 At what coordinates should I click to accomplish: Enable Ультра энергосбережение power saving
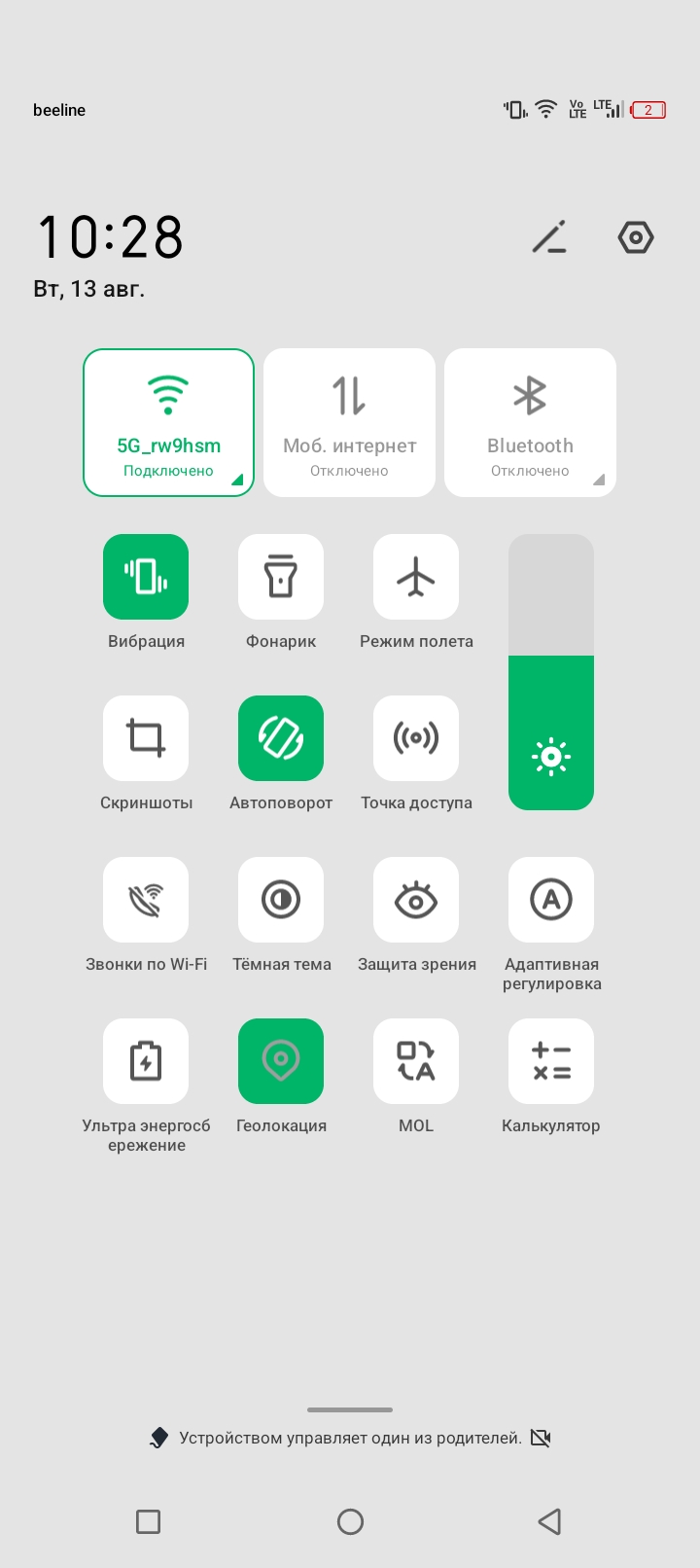146,1061
